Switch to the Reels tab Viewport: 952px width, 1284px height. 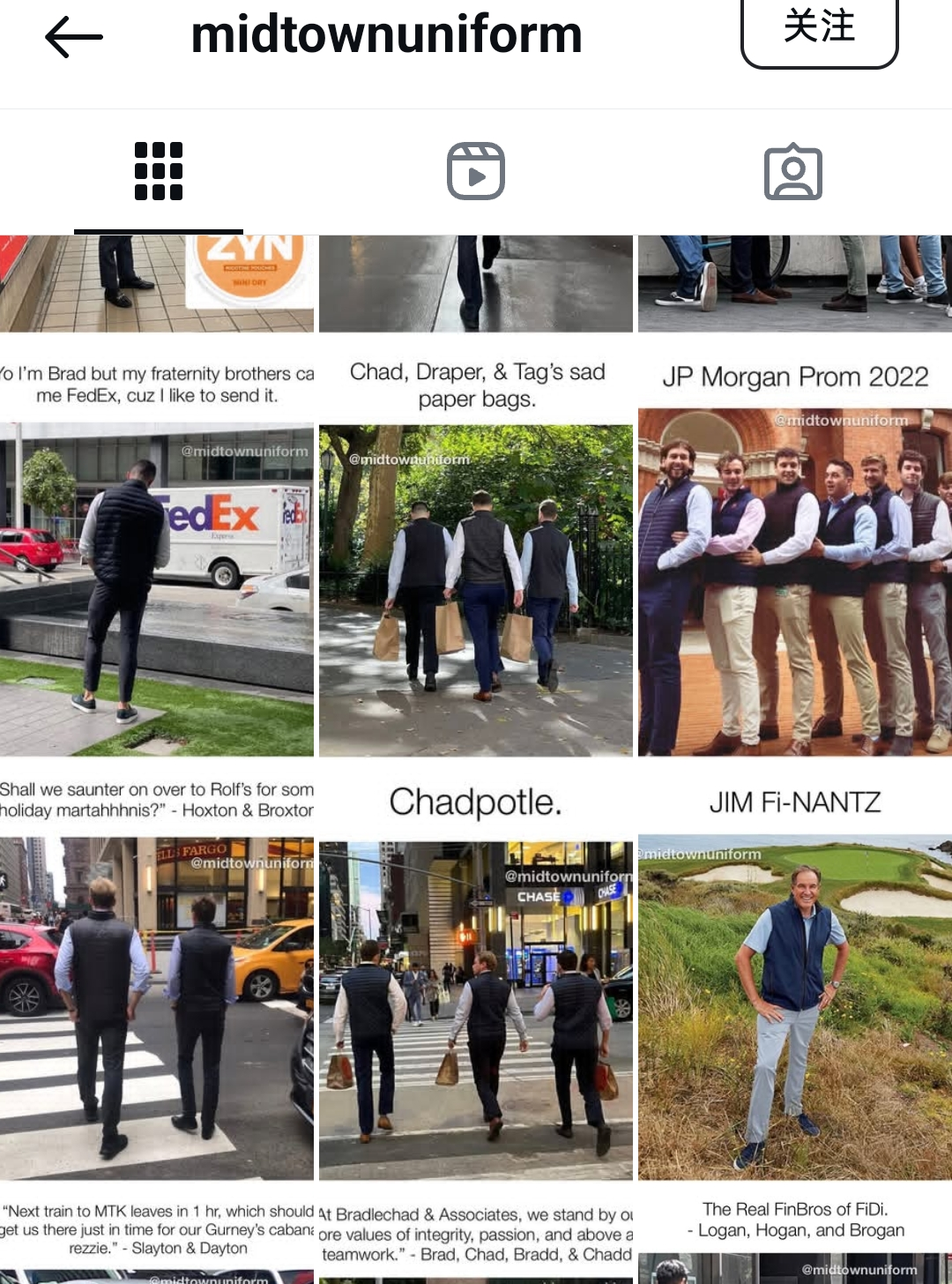coord(476,171)
